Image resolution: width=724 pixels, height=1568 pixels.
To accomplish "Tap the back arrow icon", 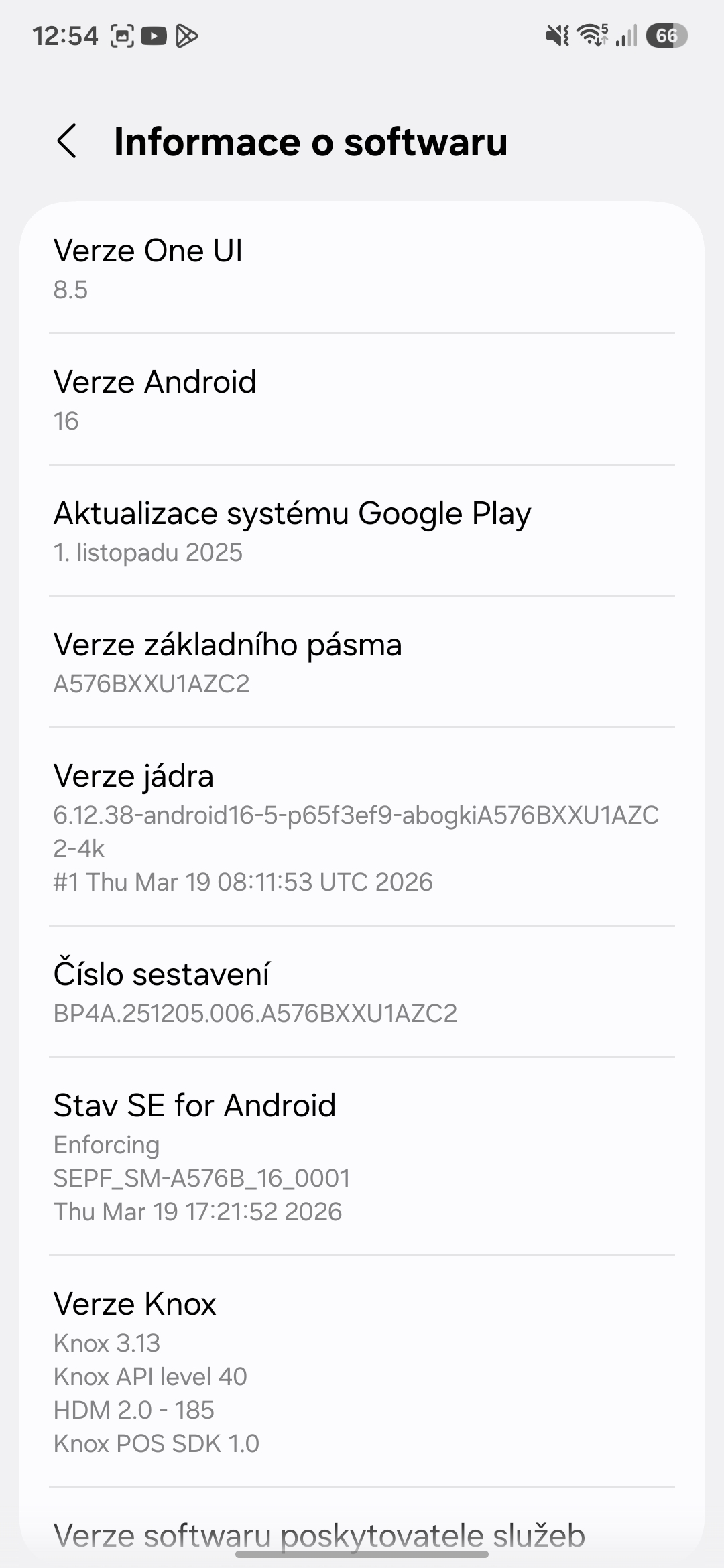I will (x=68, y=142).
